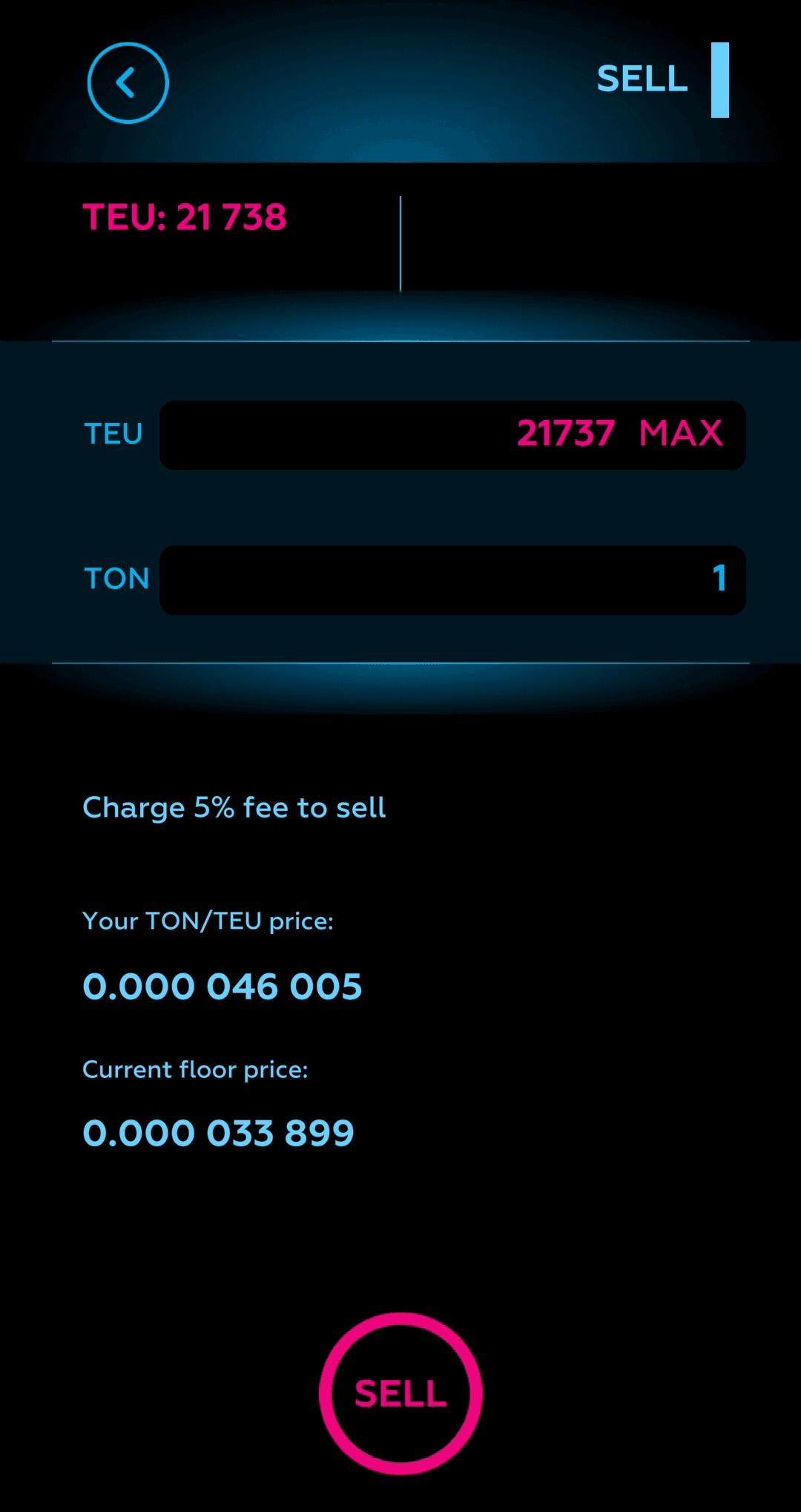Click the TEU balance showing 21 738

(183, 217)
